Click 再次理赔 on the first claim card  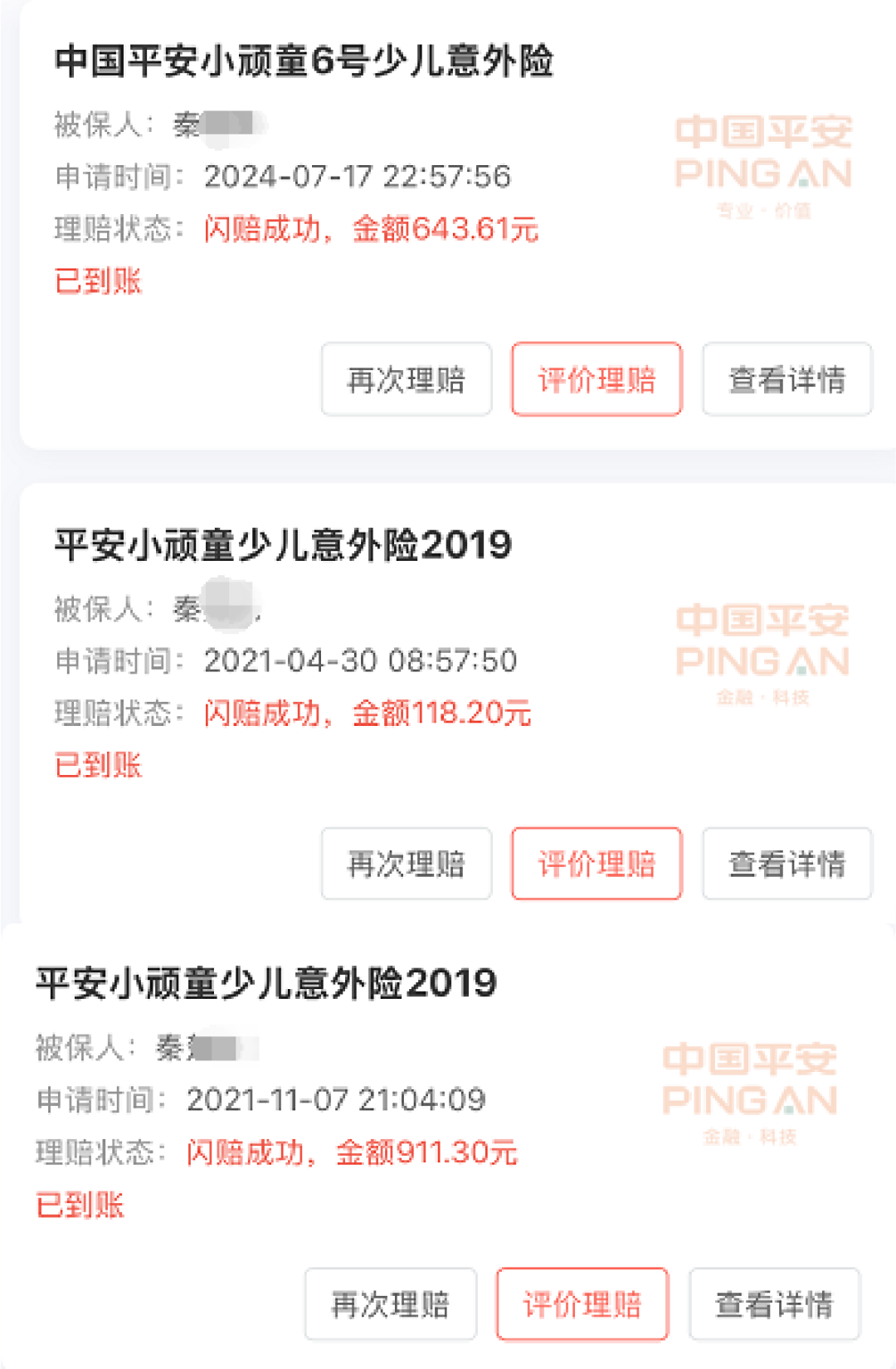pyautogui.click(x=406, y=380)
